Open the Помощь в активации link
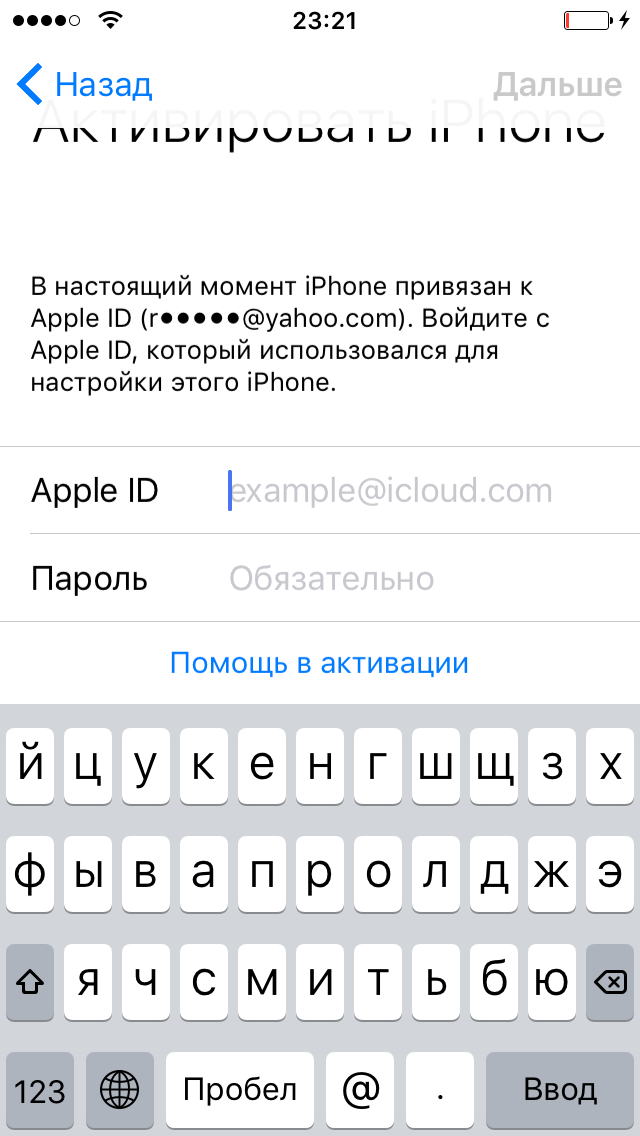The width and height of the screenshot is (640, 1136). point(319,662)
